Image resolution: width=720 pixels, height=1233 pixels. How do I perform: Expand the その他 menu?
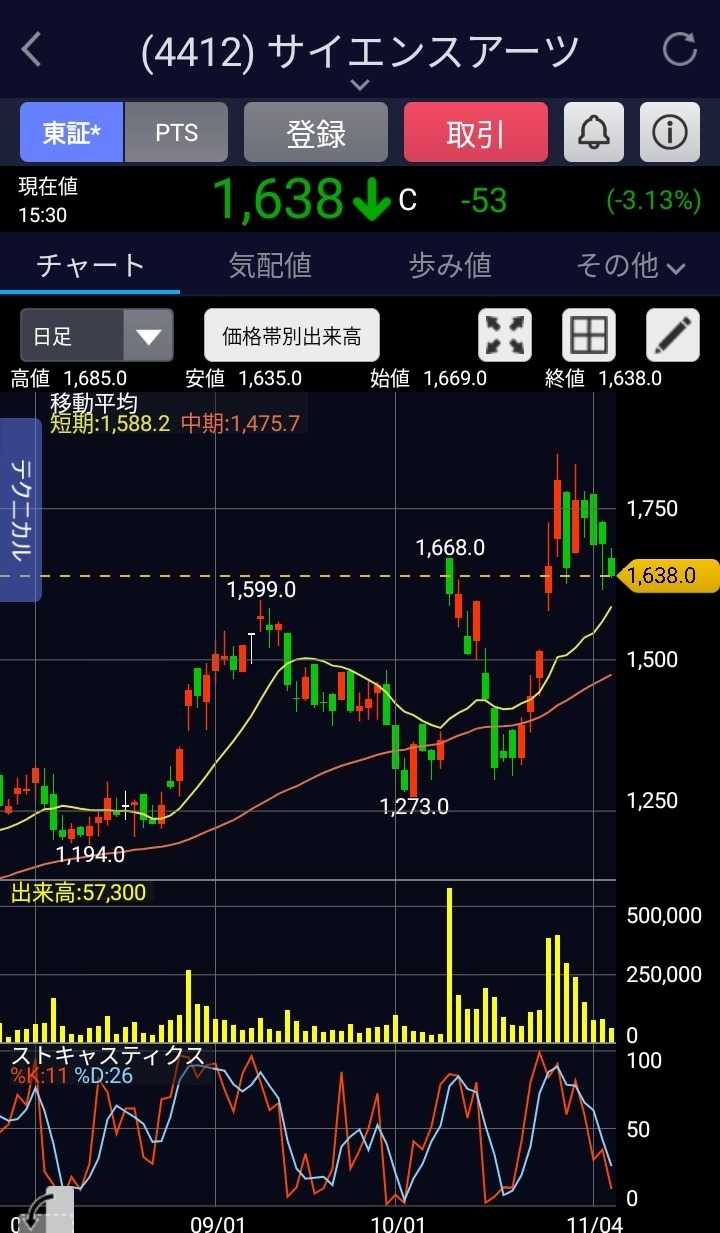point(630,265)
